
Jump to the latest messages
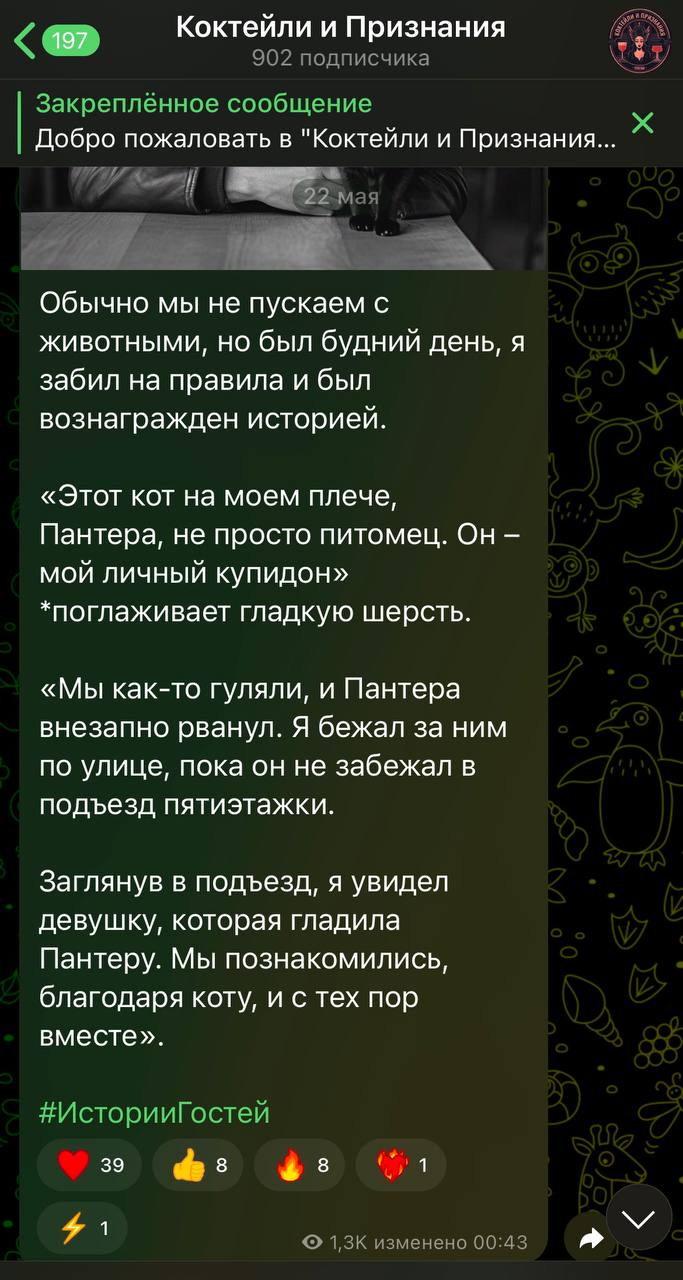tap(639, 1217)
